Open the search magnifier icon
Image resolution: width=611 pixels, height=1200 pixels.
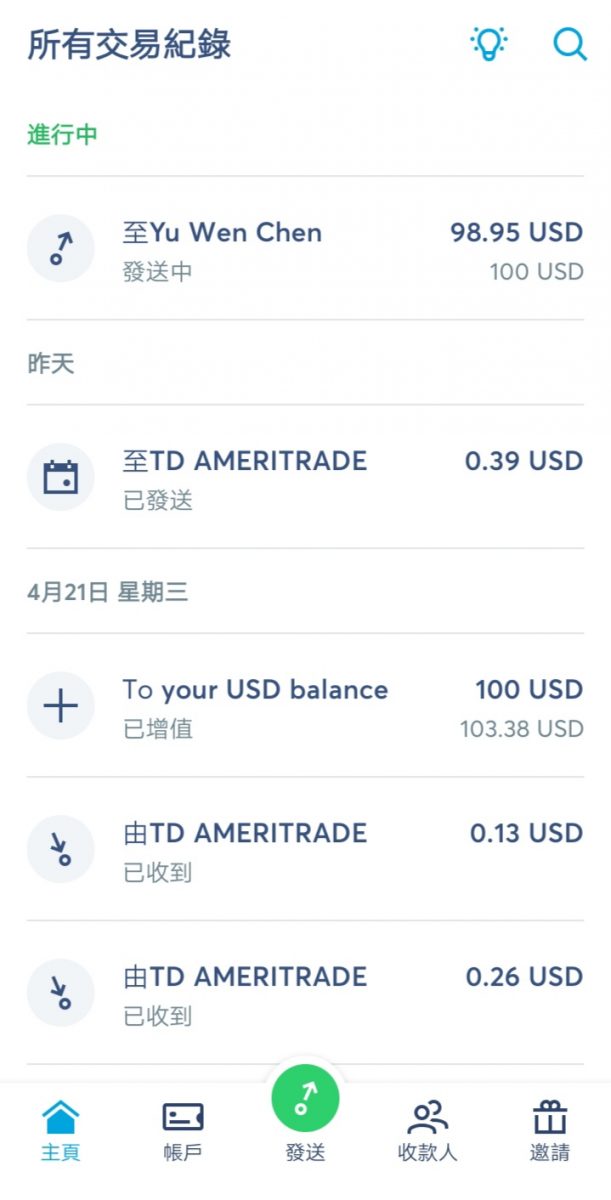pyautogui.click(x=570, y=44)
